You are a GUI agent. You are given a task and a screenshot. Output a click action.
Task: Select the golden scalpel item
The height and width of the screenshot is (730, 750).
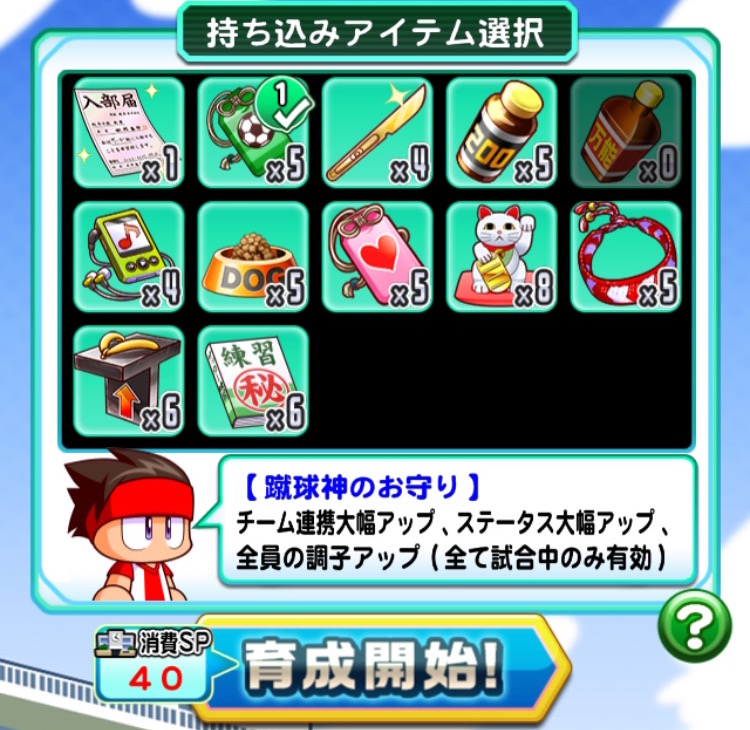(x=377, y=132)
